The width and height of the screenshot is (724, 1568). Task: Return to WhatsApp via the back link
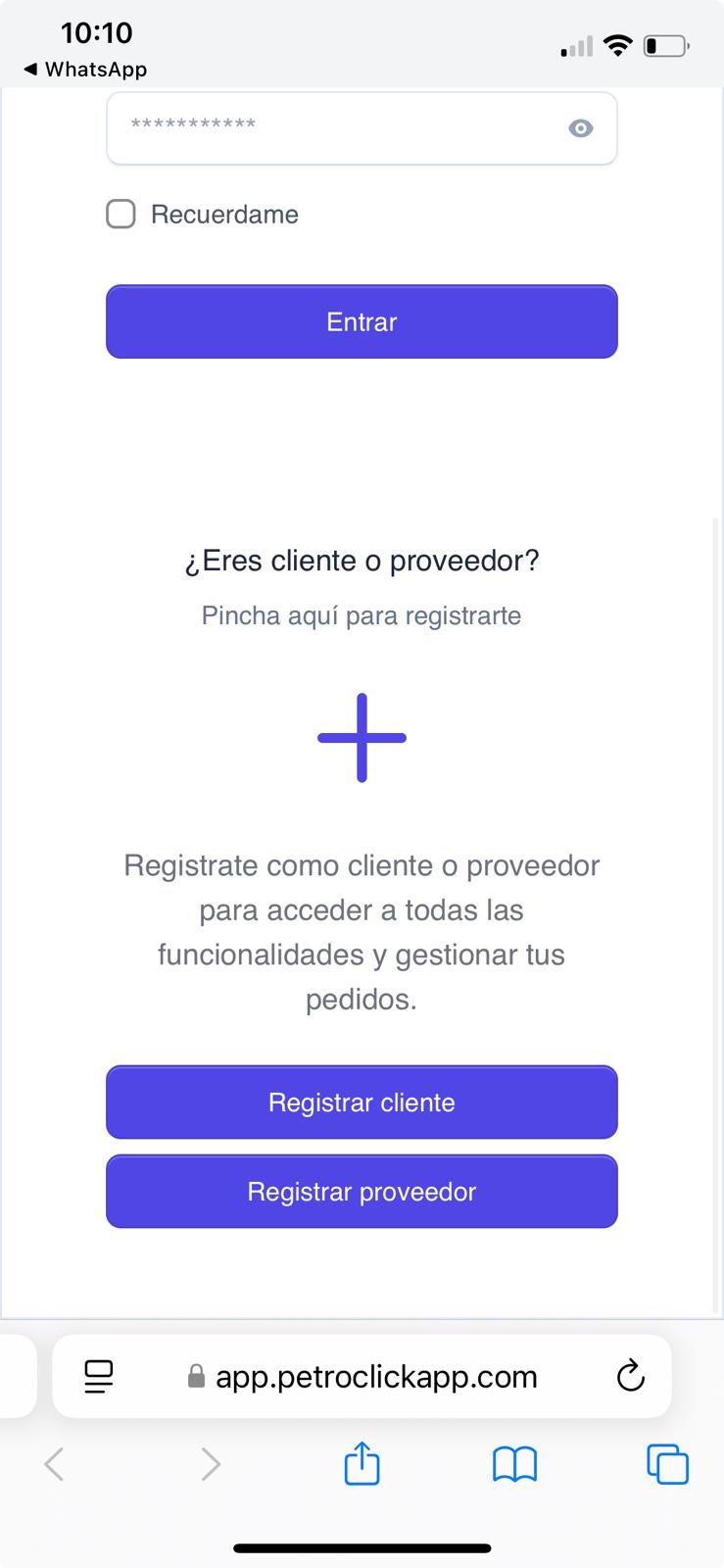coord(85,70)
